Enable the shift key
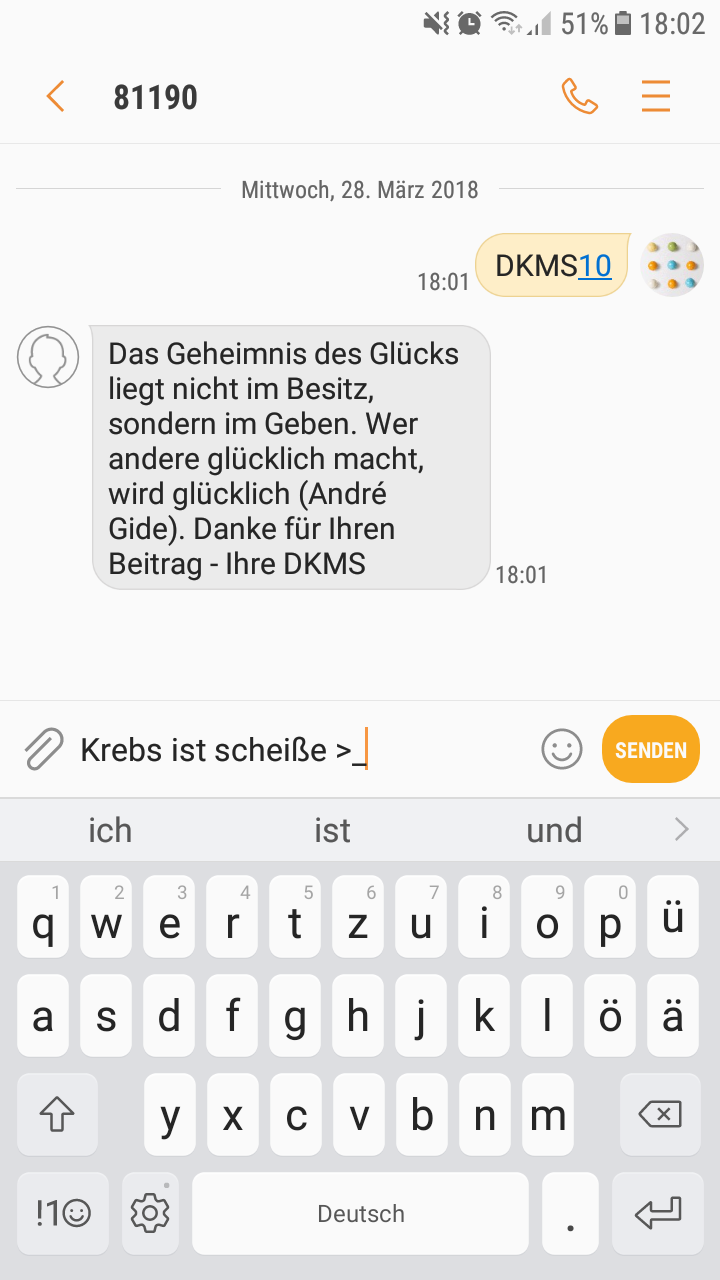This screenshot has height=1280, width=720. (x=58, y=1114)
